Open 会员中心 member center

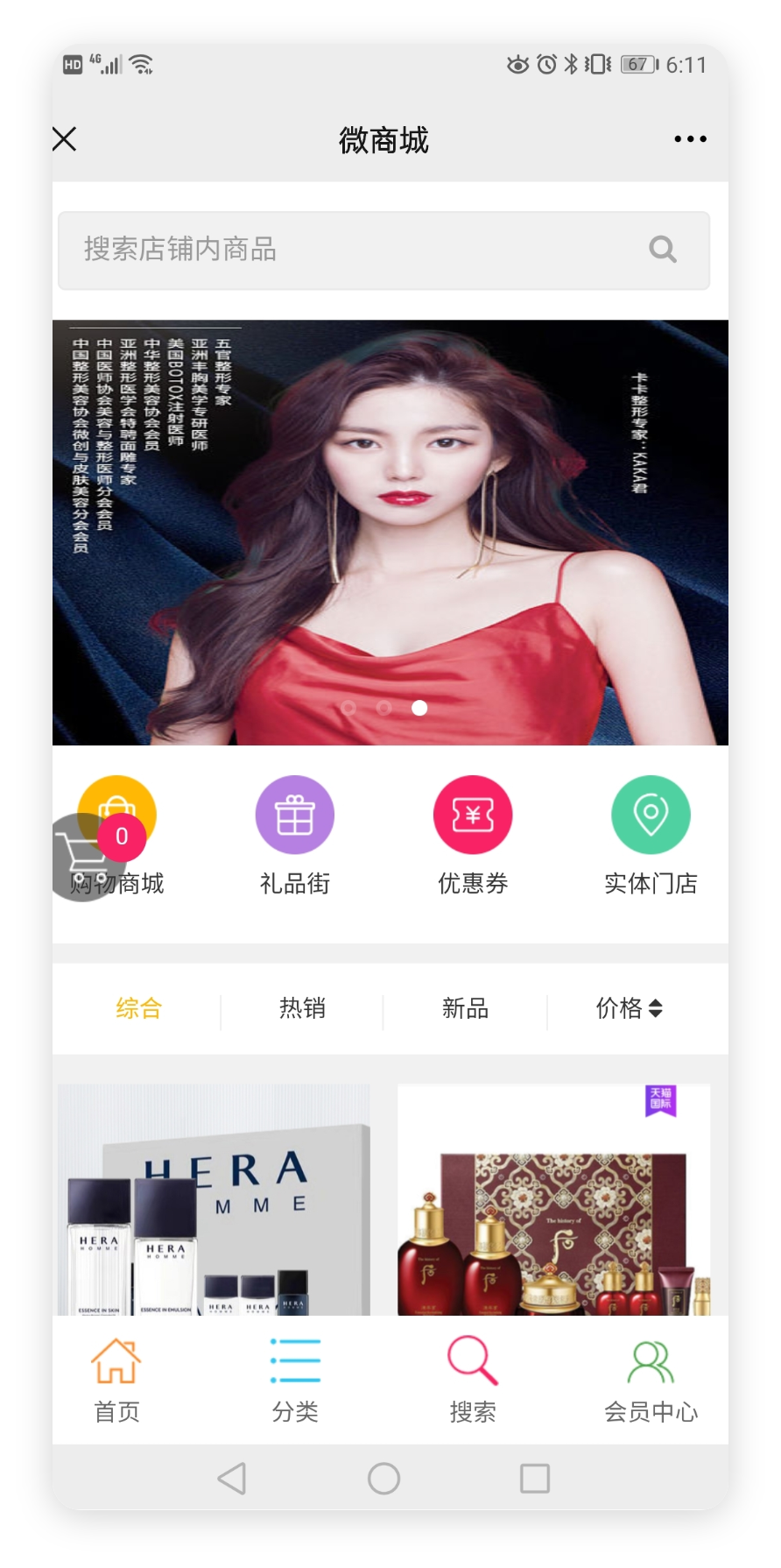pos(651,1380)
